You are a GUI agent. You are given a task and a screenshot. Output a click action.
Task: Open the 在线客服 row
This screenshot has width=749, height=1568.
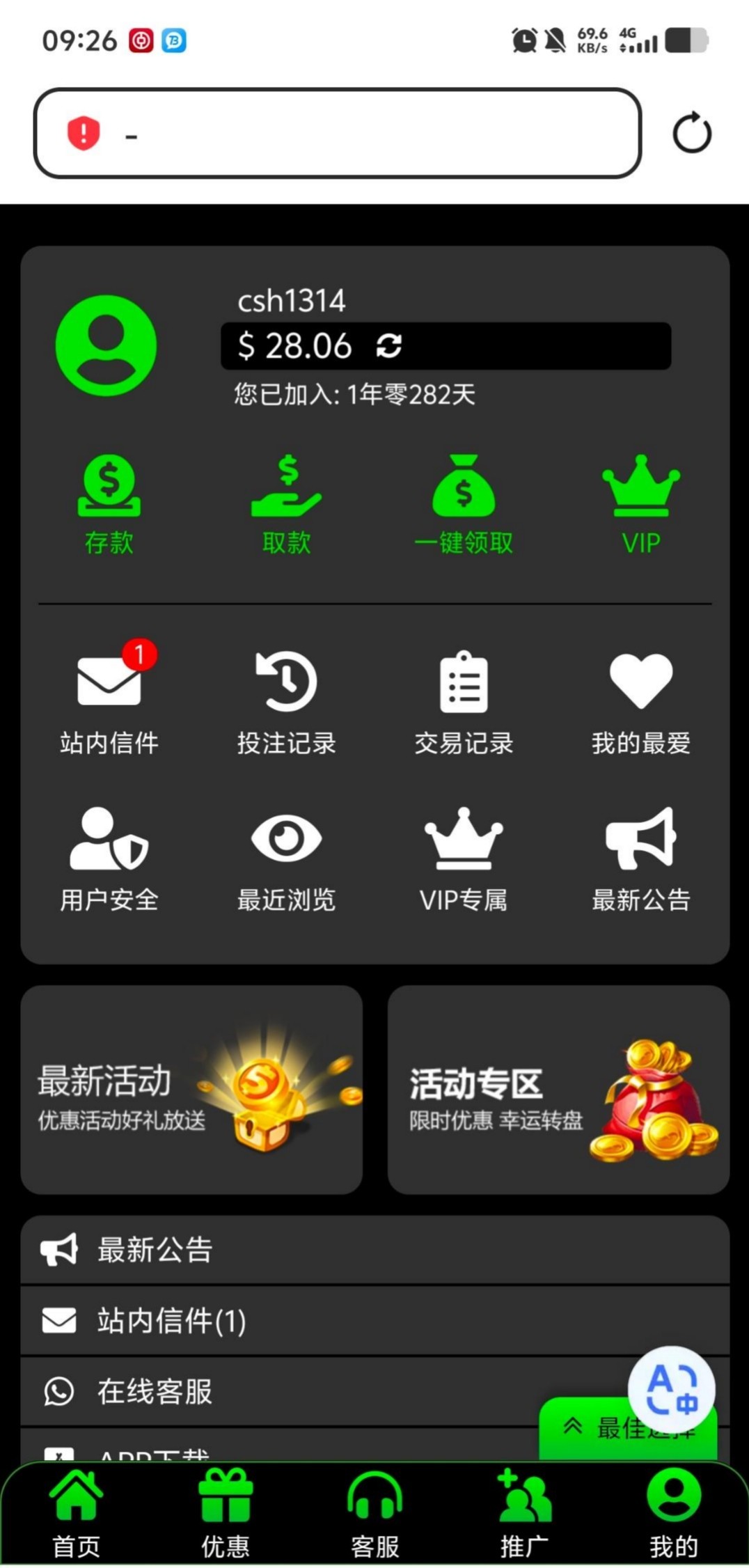tap(313, 1391)
